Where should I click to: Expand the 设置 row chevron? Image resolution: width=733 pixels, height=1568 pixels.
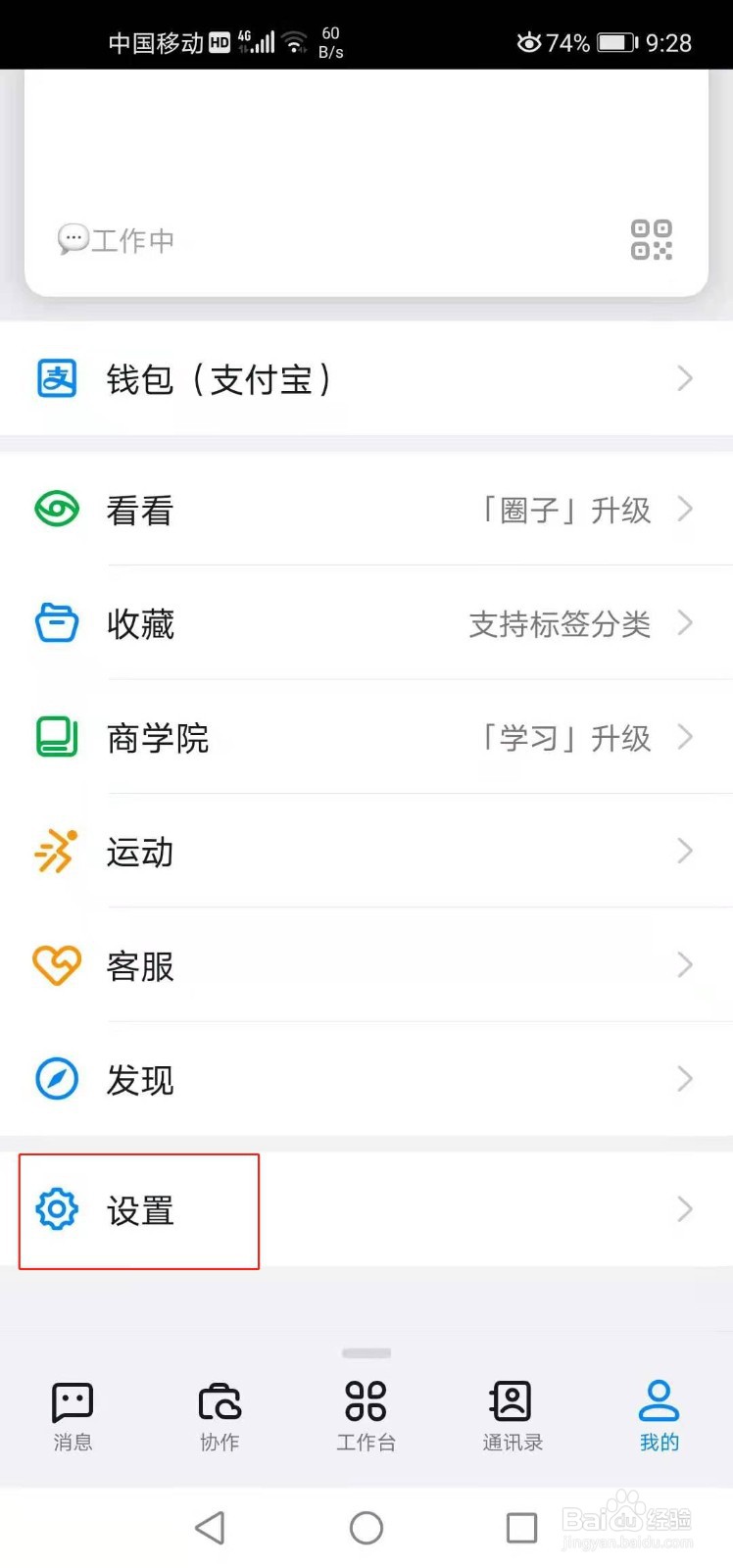click(x=685, y=1209)
